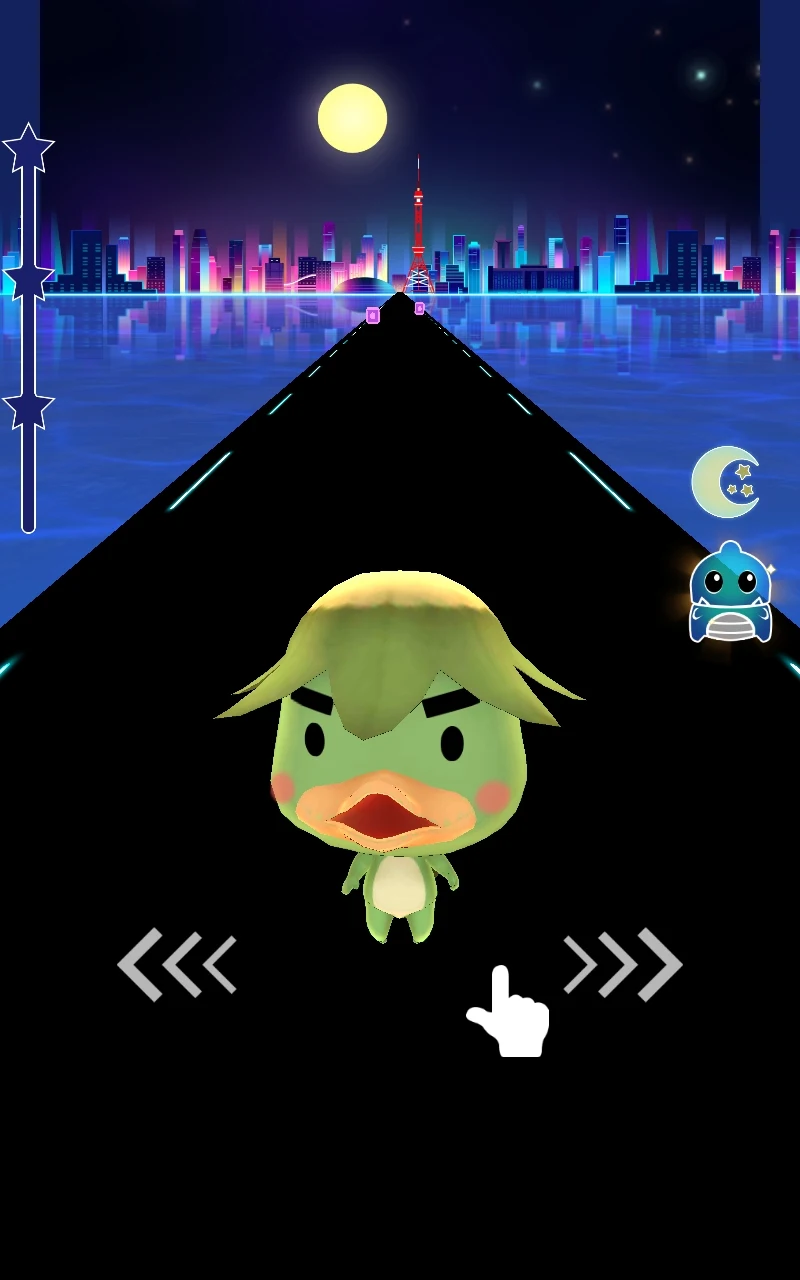800x1280 pixels.
Task: Tap the crescent moon theme icon
Action: (x=727, y=482)
